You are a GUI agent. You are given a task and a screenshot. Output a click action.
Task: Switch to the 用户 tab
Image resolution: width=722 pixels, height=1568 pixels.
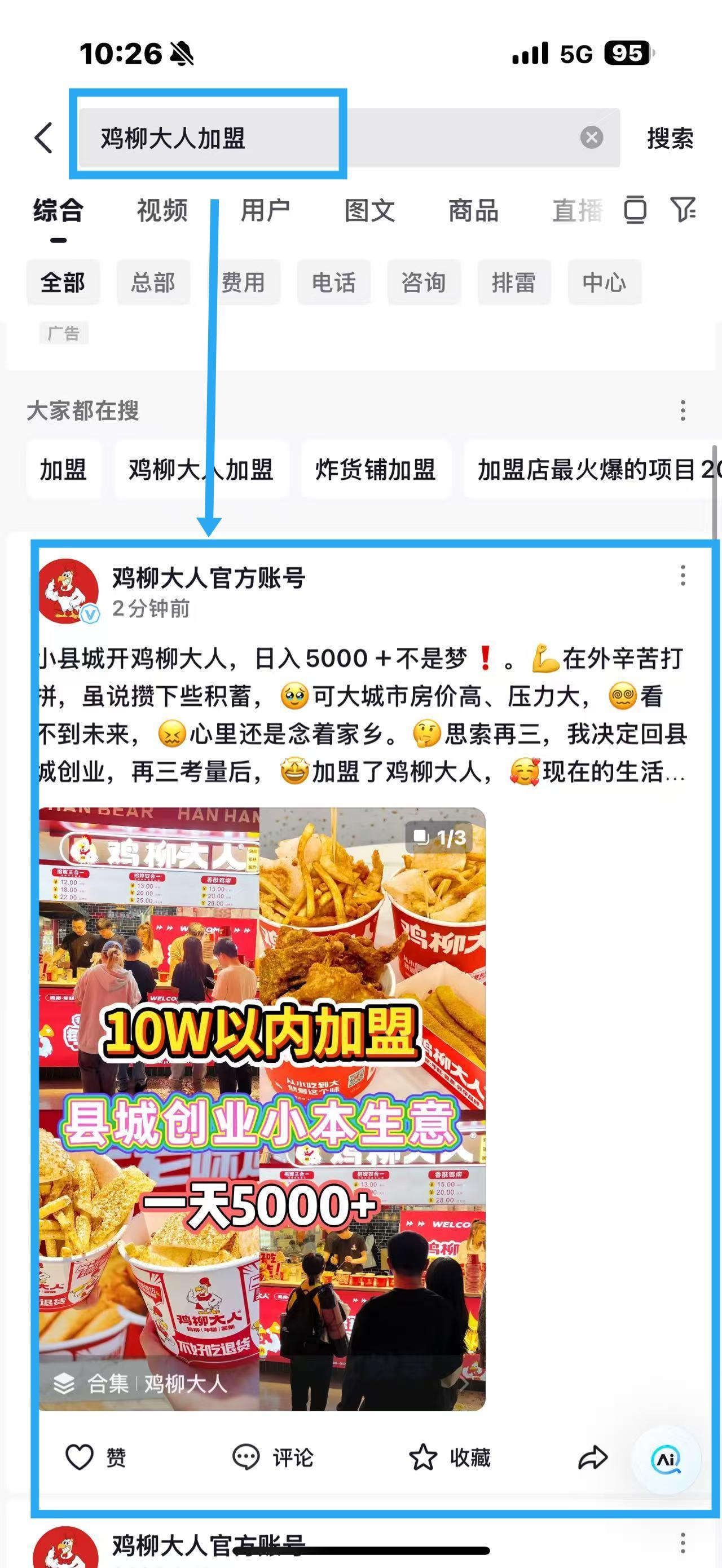pyautogui.click(x=265, y=211)
